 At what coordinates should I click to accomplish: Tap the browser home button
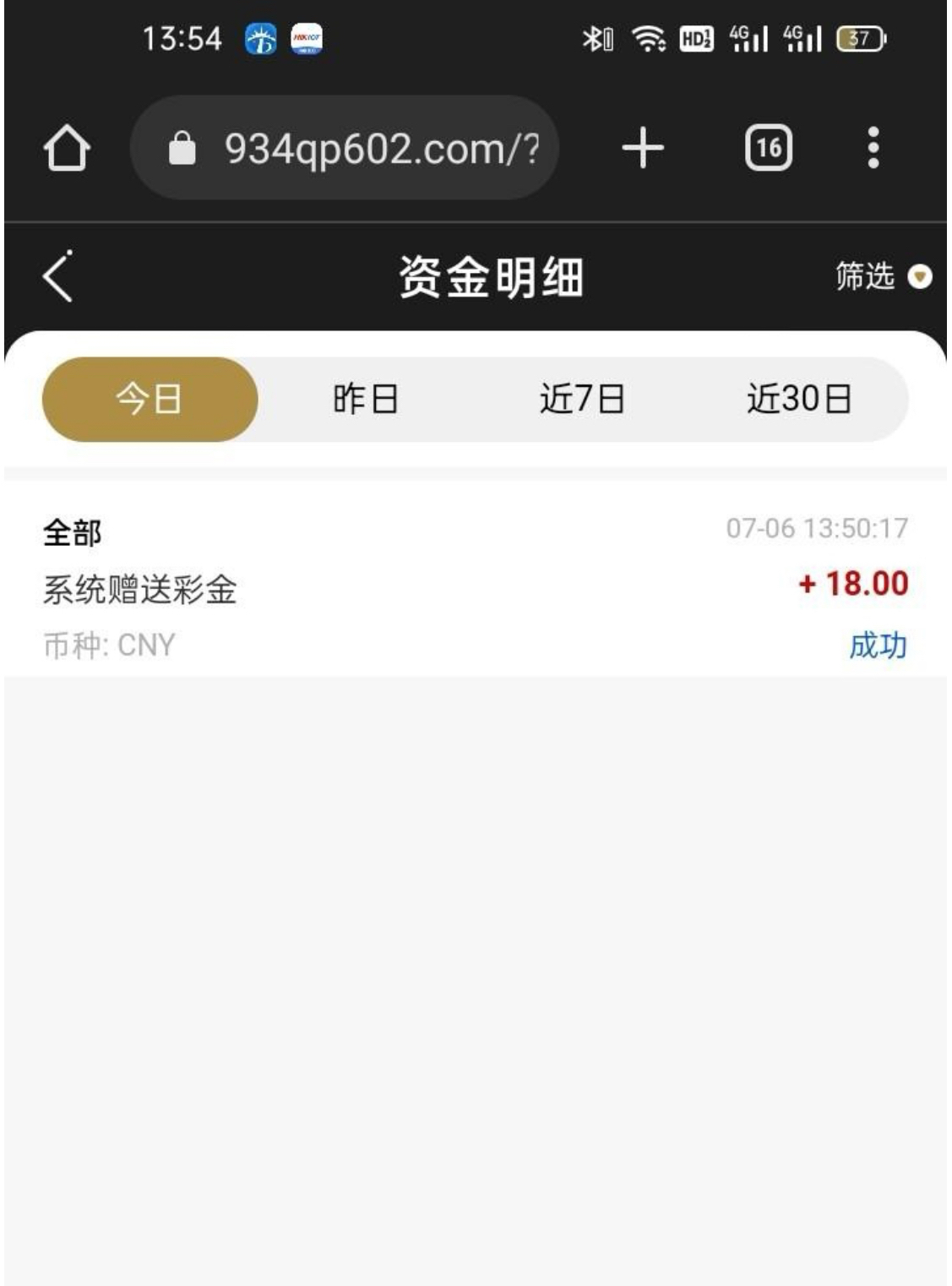(67, 149)
